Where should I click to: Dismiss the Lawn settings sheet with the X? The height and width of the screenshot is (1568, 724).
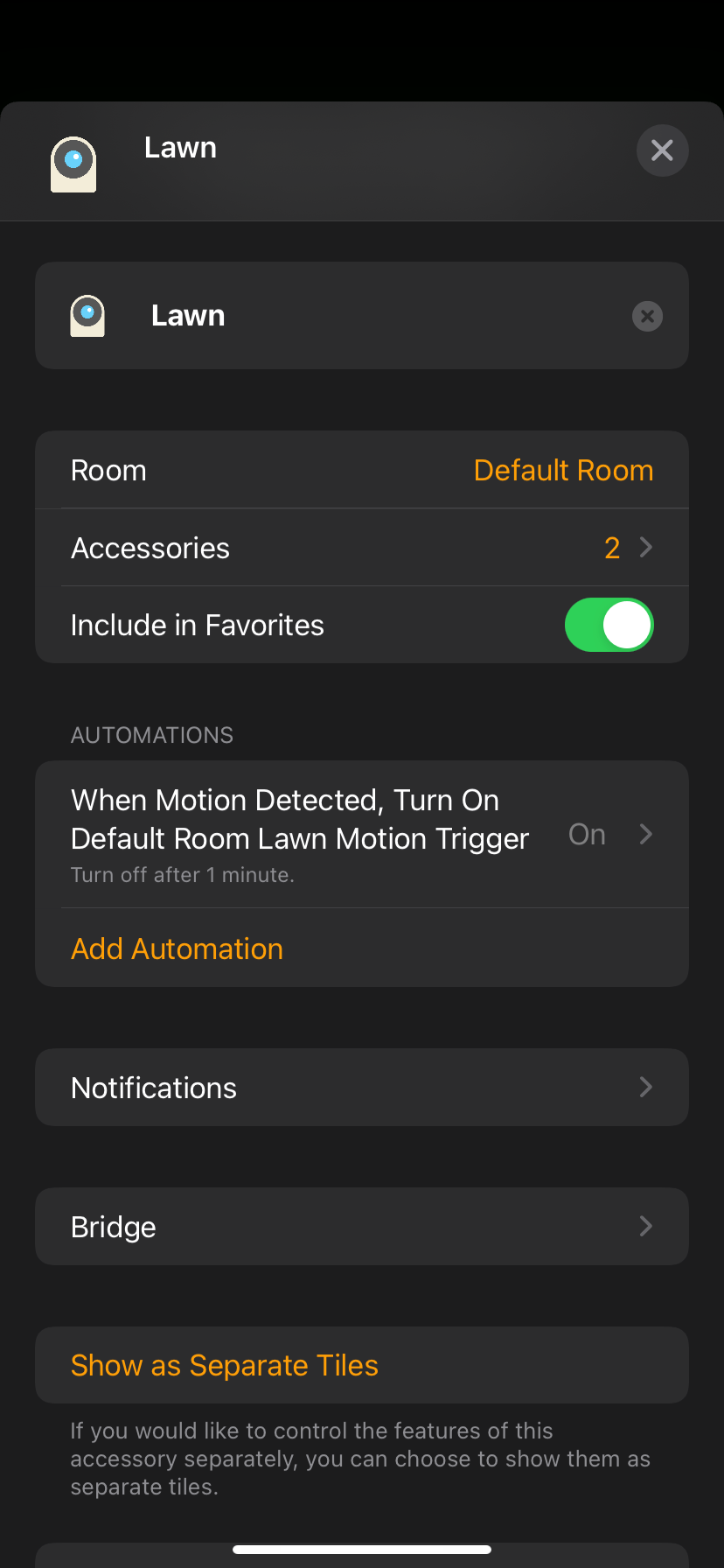(662, 150)
